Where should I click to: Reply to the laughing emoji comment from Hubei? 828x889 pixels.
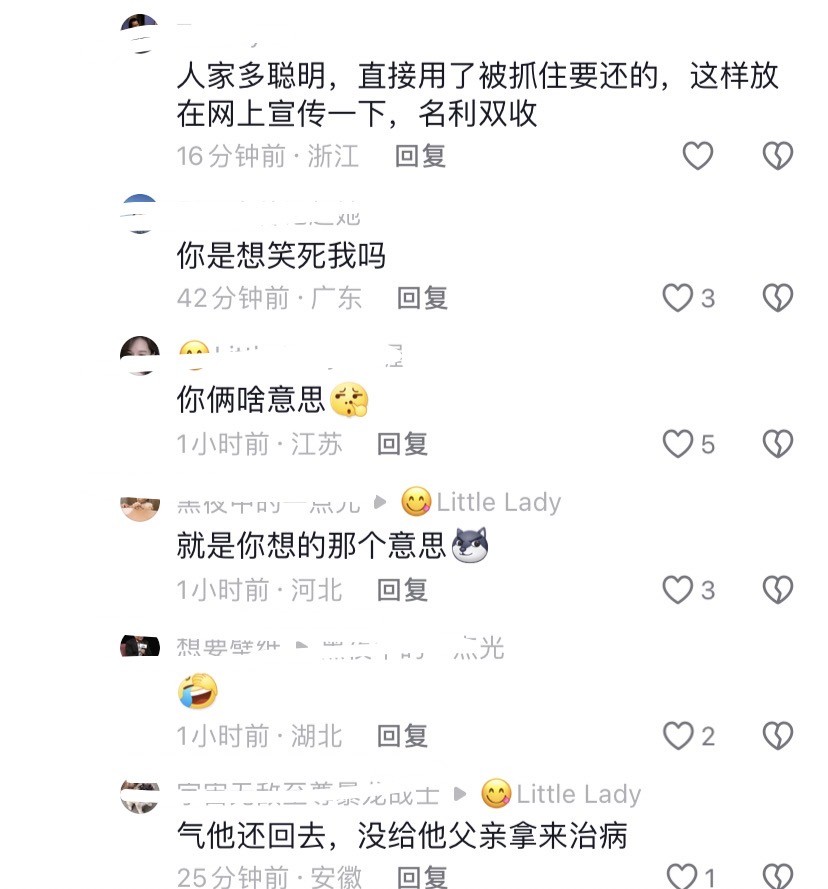pyautogui.click(x=402, y=737)
